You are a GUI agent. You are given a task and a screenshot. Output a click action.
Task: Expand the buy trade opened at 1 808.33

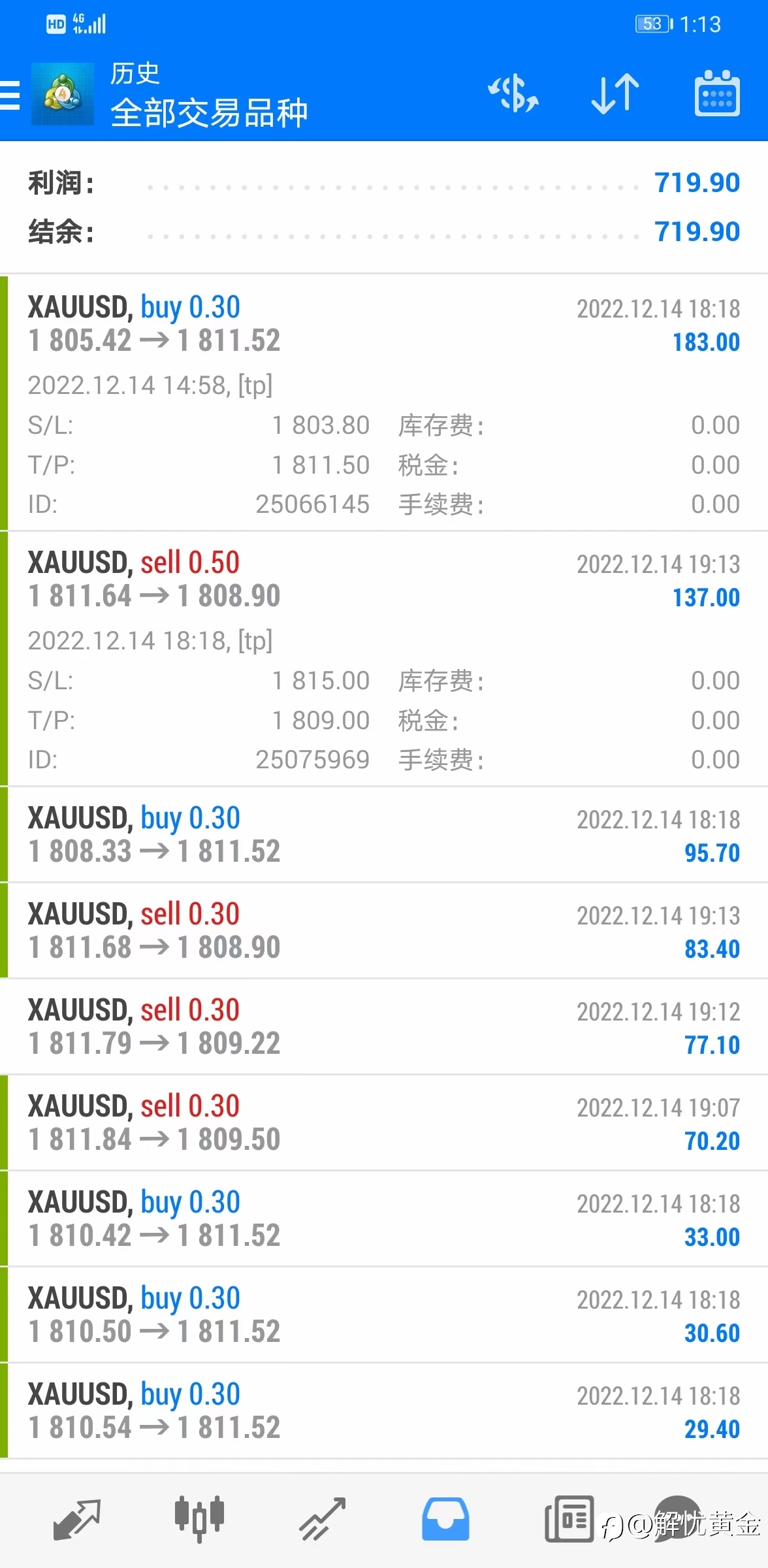coord(384,835)
